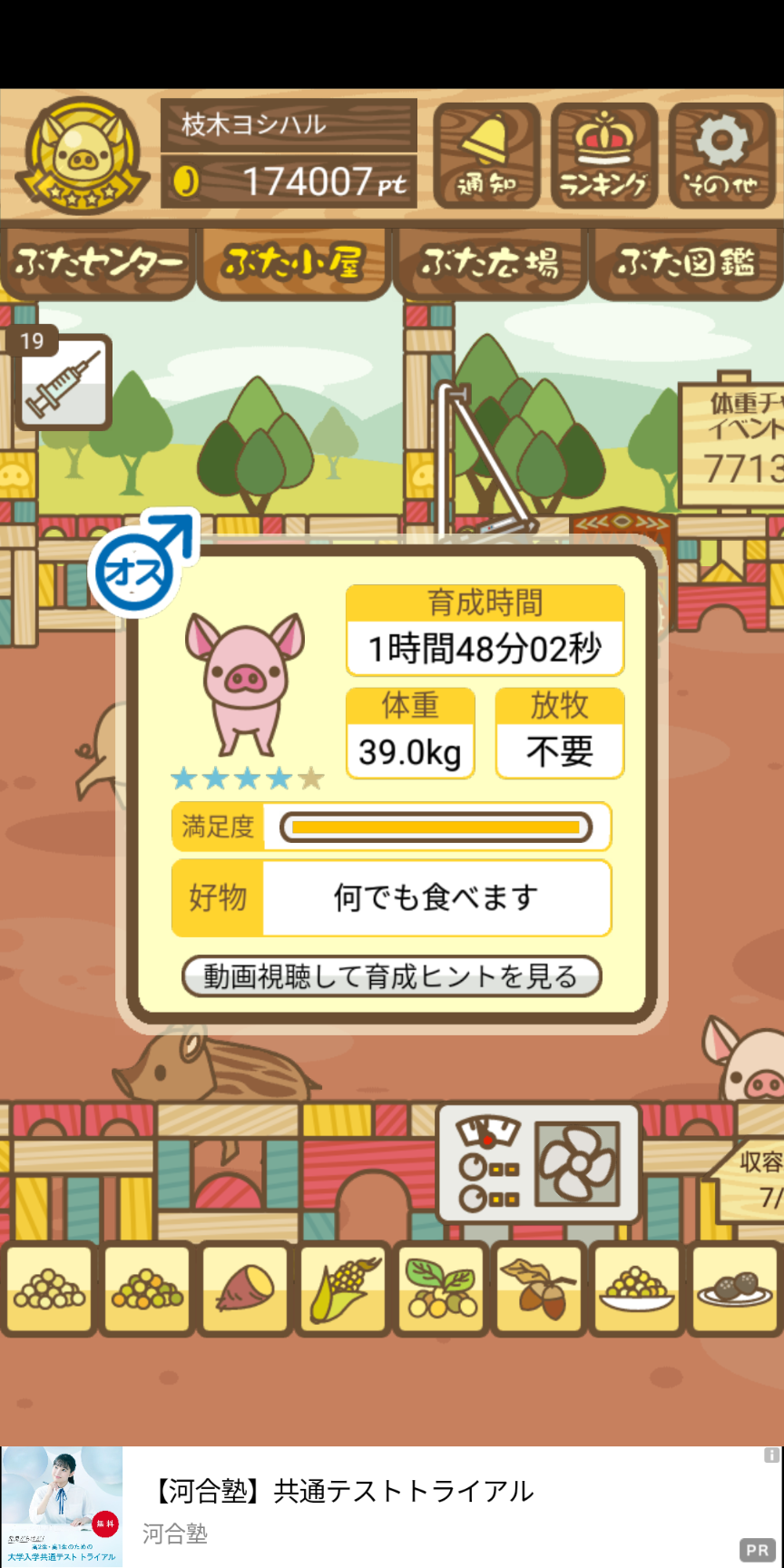The width and height of the screenshot is (784, 1568).
Task: Use the syringe vaccine item
Action: [x=63, y=382]
